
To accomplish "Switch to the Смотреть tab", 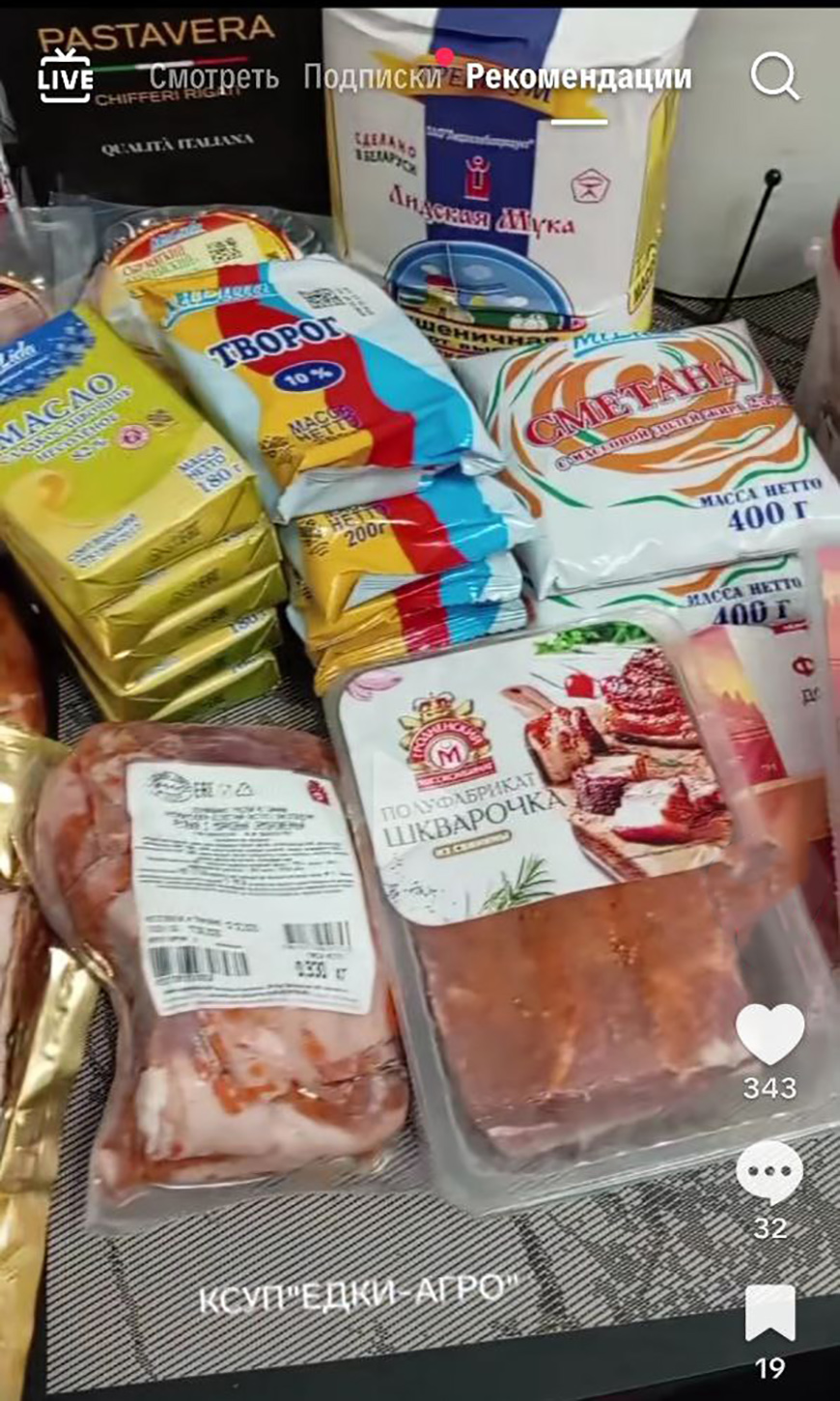I will (x=213, y=76).
